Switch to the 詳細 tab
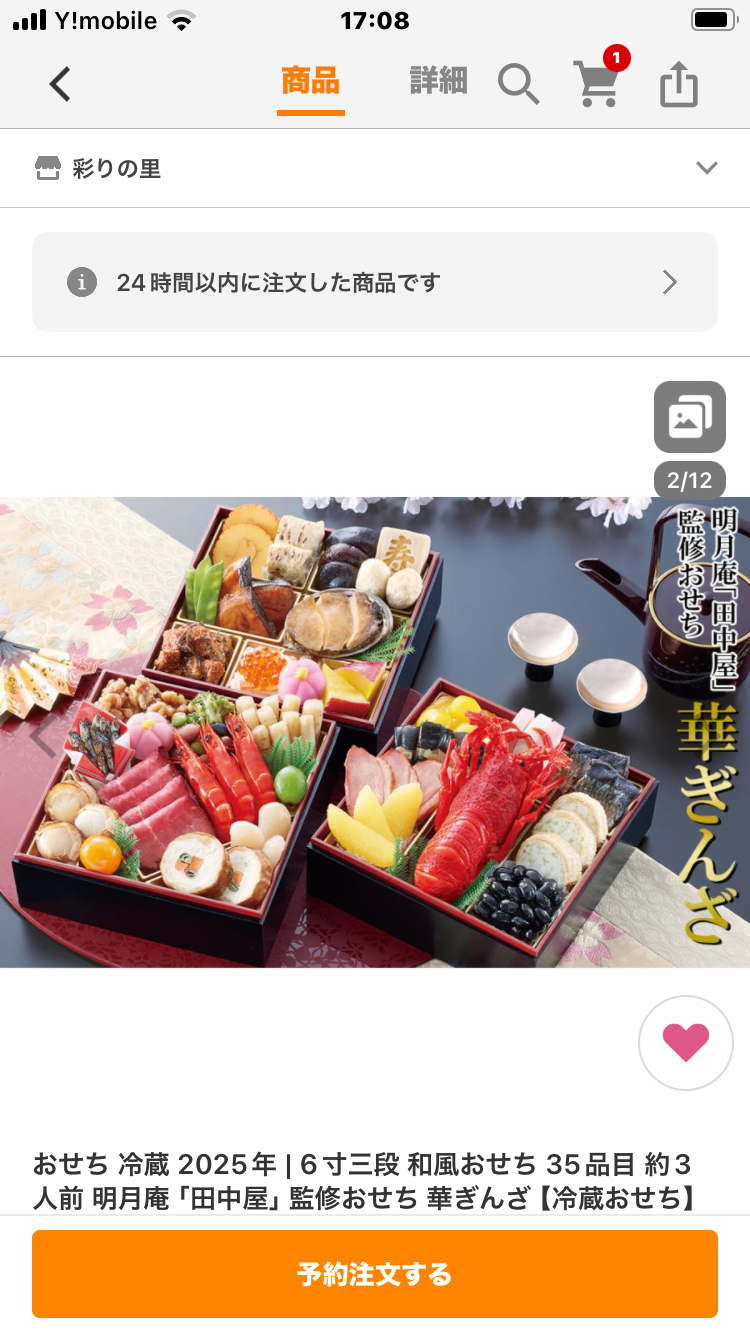The height and width of the screenshot is (1334, 750). coord(438,82)
